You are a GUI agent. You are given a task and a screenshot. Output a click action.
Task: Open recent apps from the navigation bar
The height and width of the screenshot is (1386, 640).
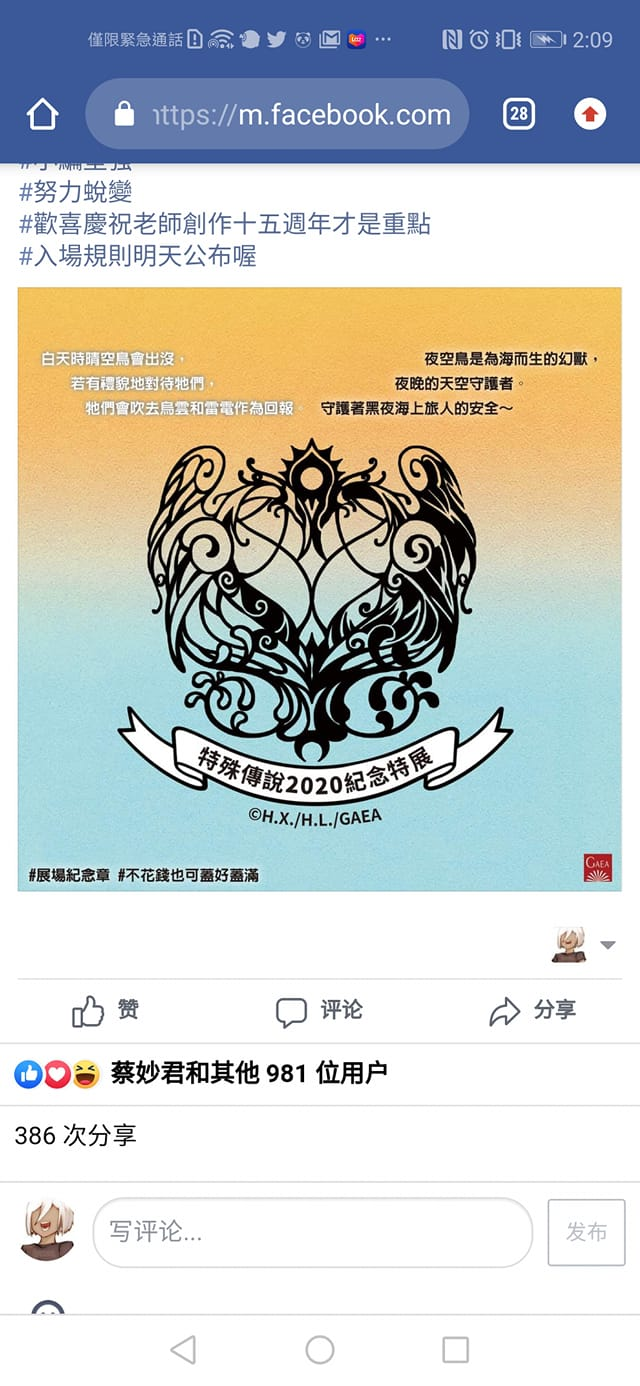[455, 1350]
